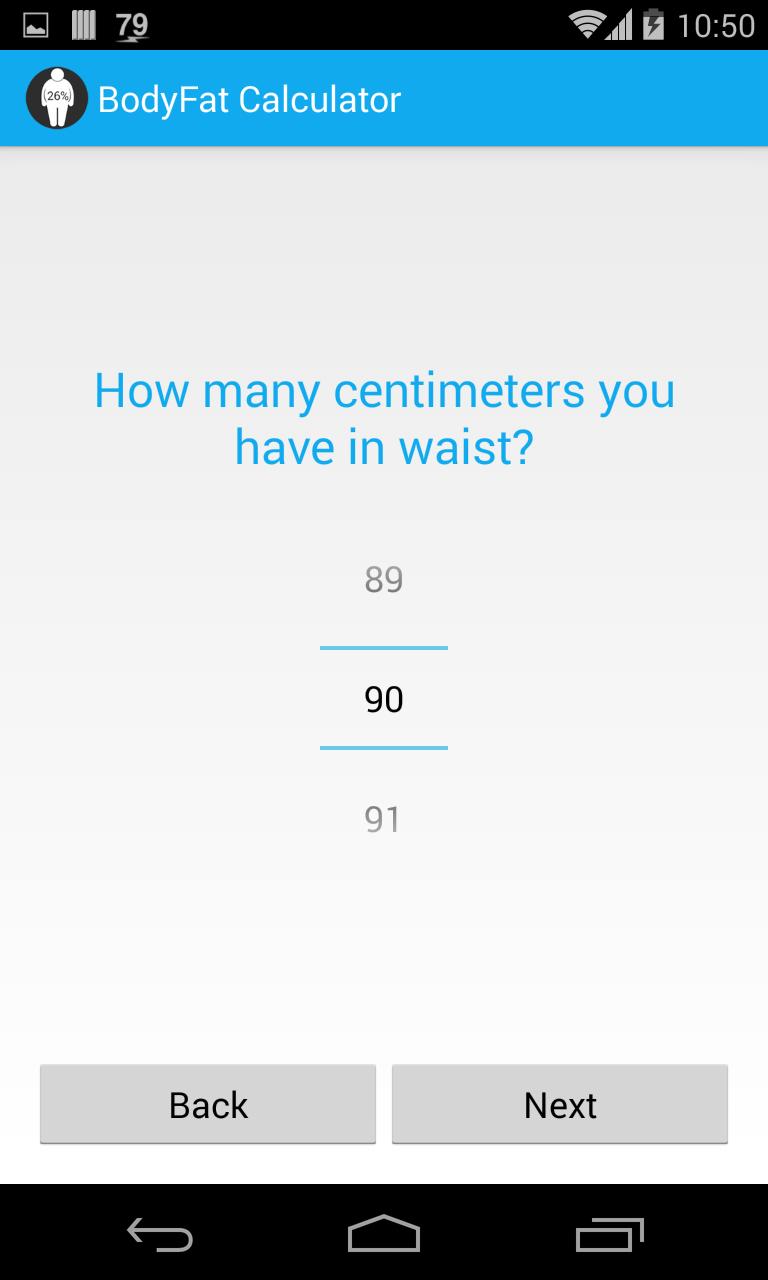768x1280 pixels.
Task: Tap the navigation Back arrow icon
Action: [x=159, y=1235]
